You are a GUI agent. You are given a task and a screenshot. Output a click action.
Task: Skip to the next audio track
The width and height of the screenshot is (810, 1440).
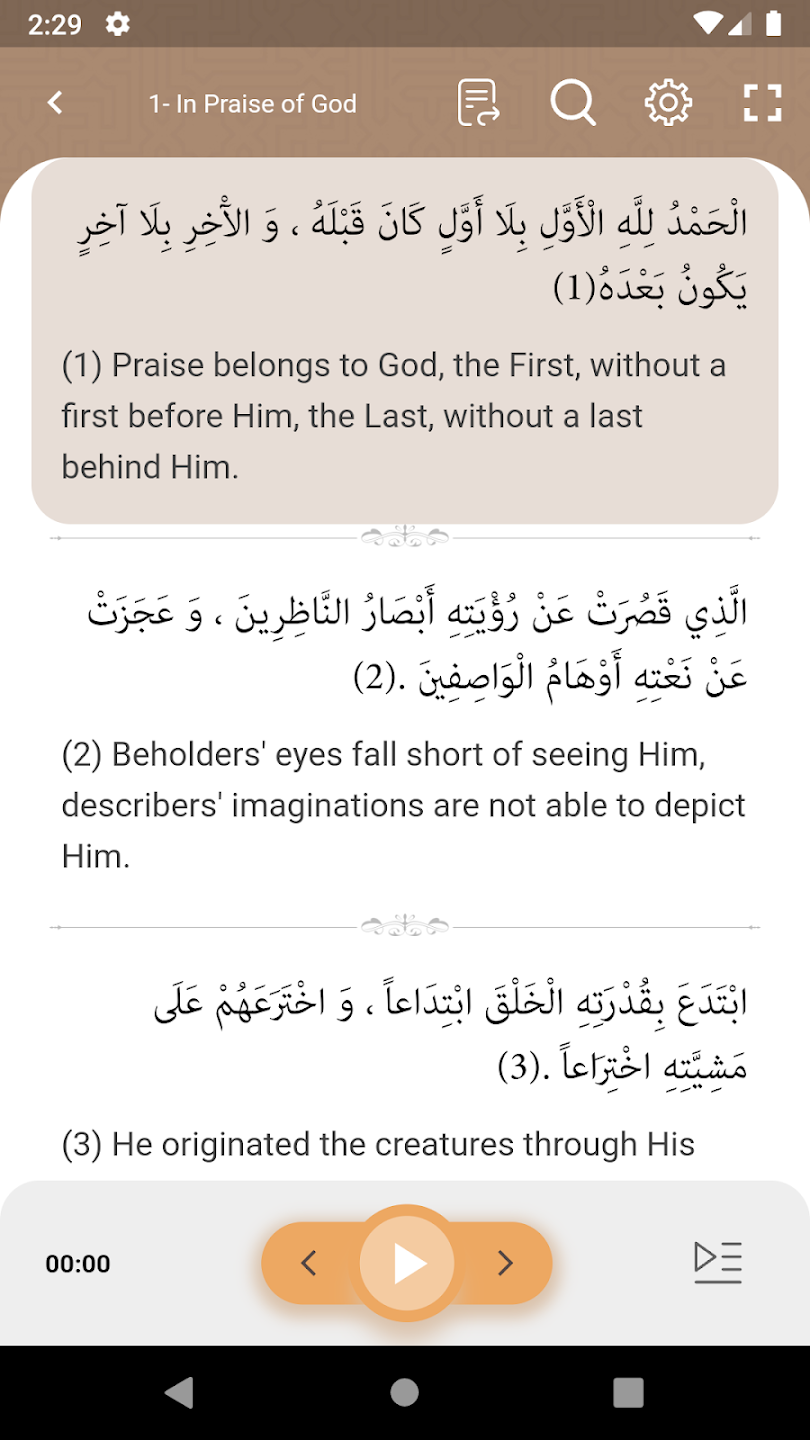(x=505, y=1263)
